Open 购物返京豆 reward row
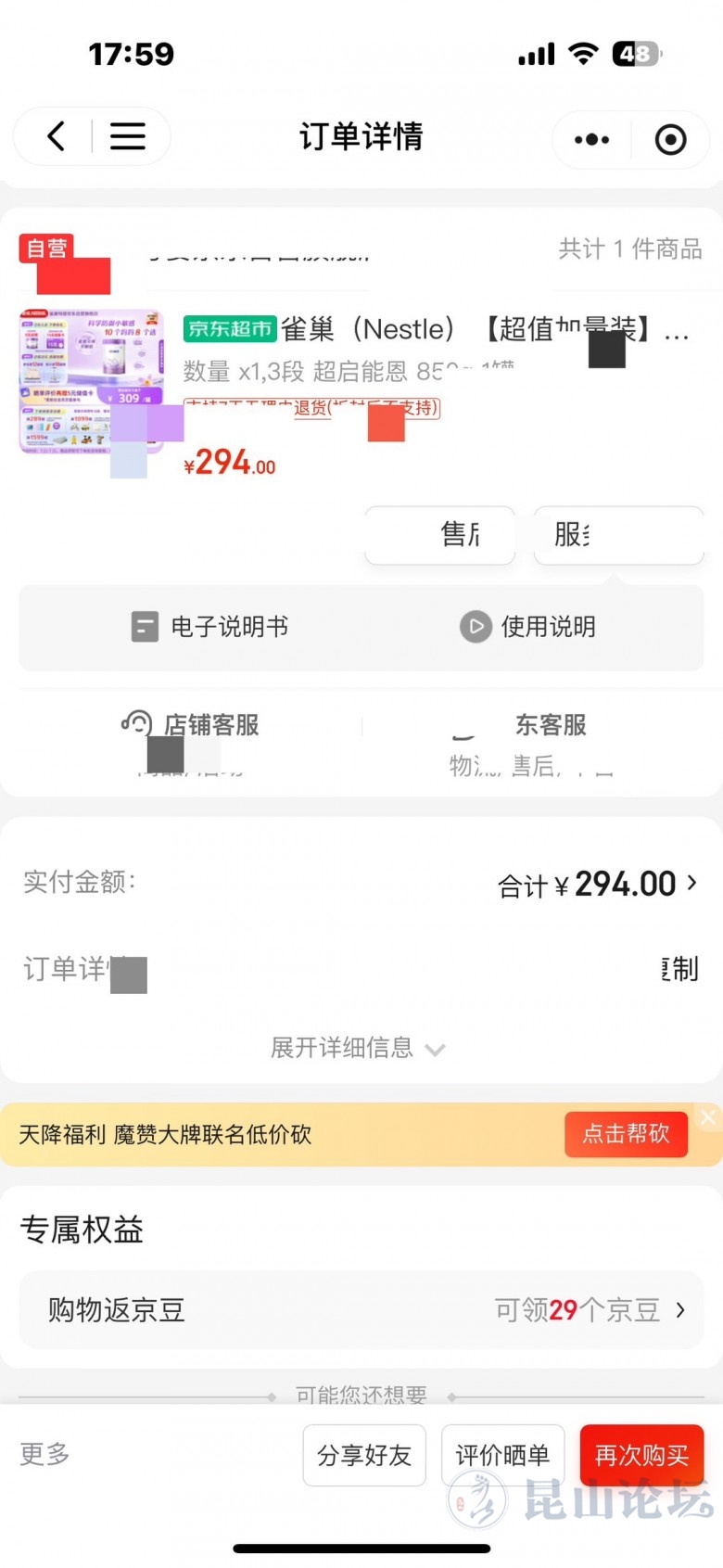The height and width of the screenshot is (1568, 723). [x=361, y=1309]
